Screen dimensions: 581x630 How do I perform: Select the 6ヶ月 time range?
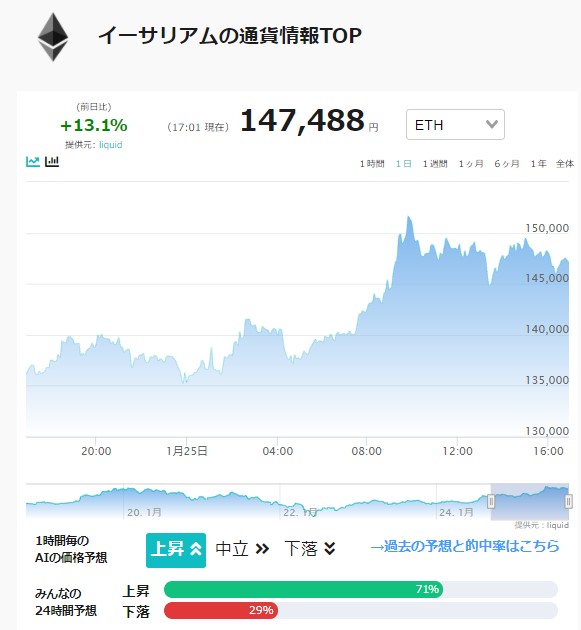[x=507, y=164]
